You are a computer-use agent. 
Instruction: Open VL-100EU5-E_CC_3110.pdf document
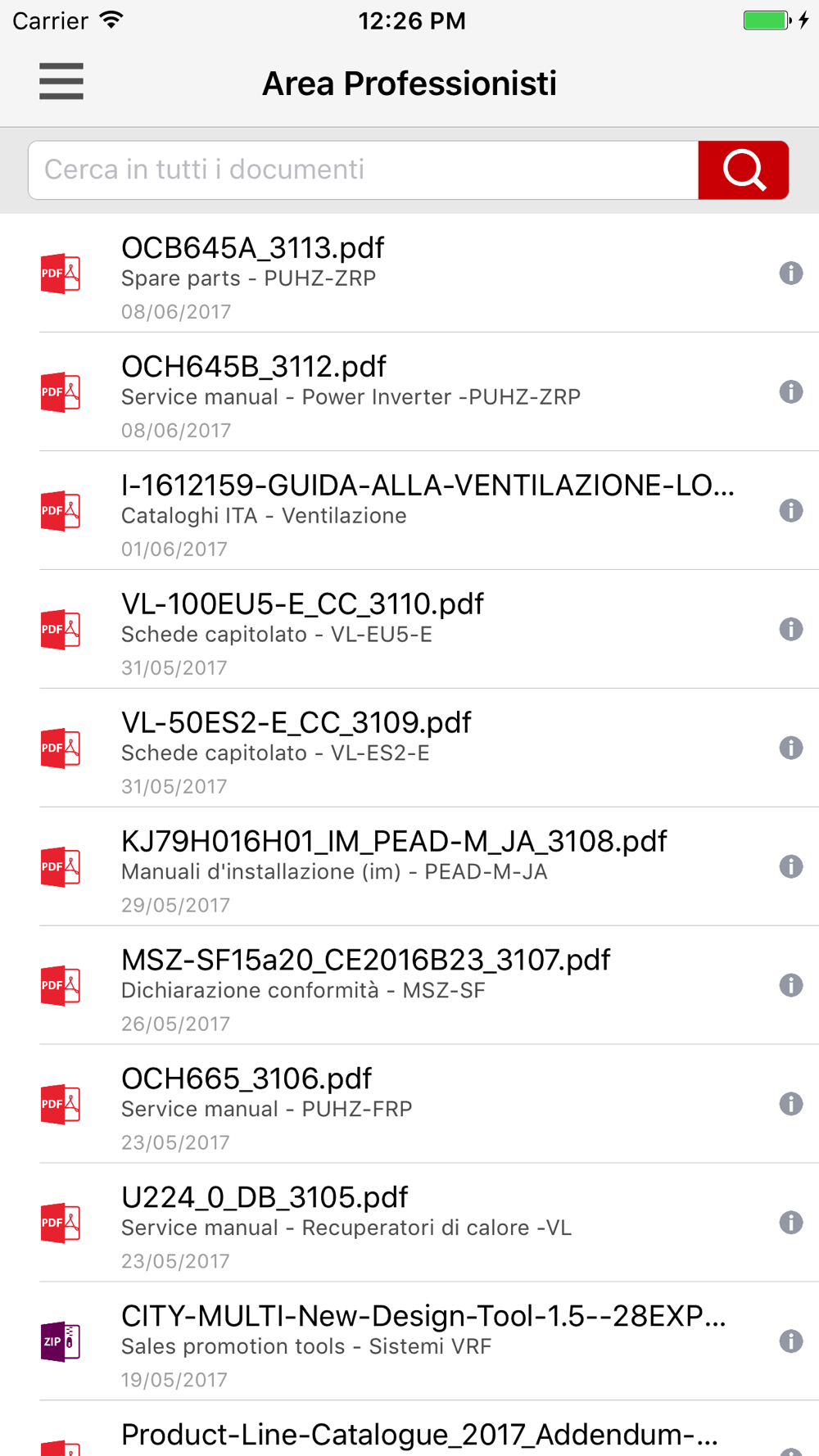409,630
